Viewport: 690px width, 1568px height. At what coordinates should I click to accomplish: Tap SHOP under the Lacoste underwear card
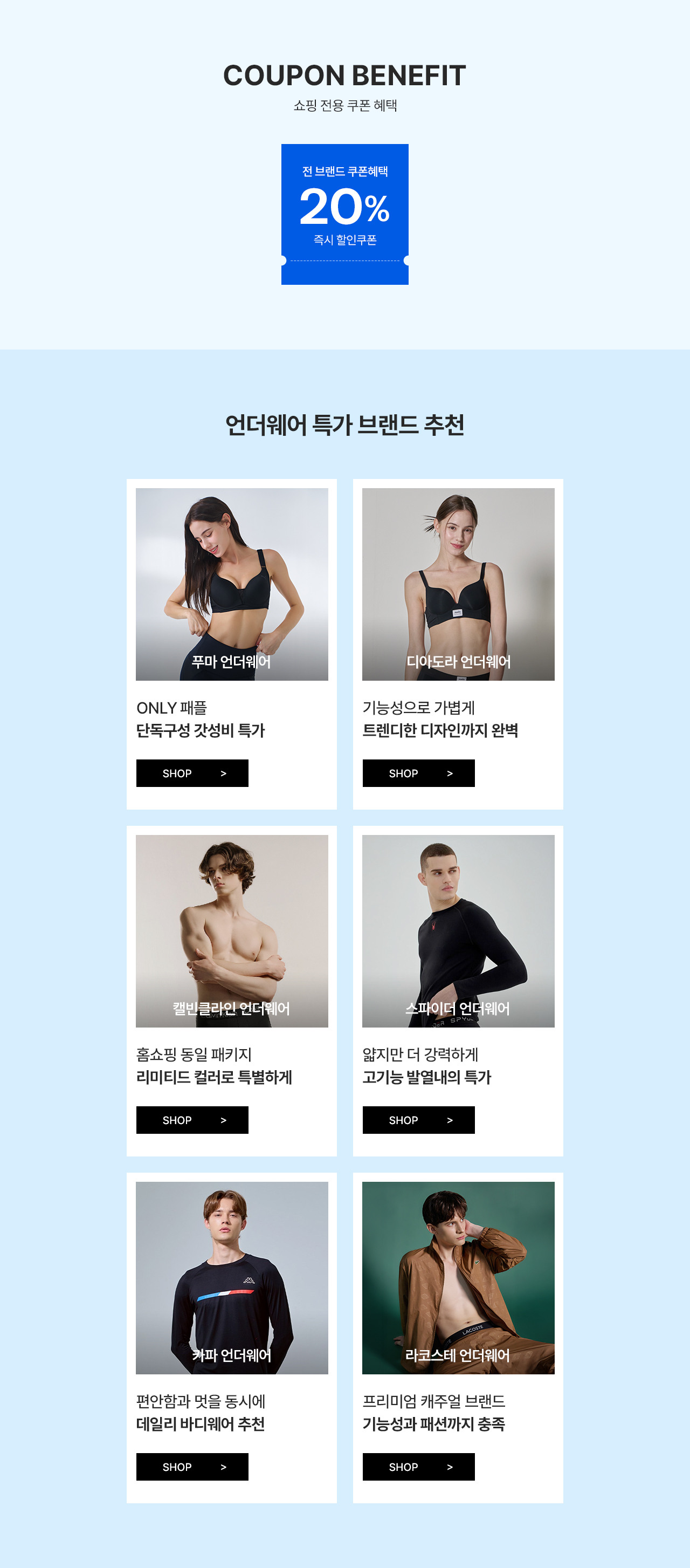[419, 1467]
